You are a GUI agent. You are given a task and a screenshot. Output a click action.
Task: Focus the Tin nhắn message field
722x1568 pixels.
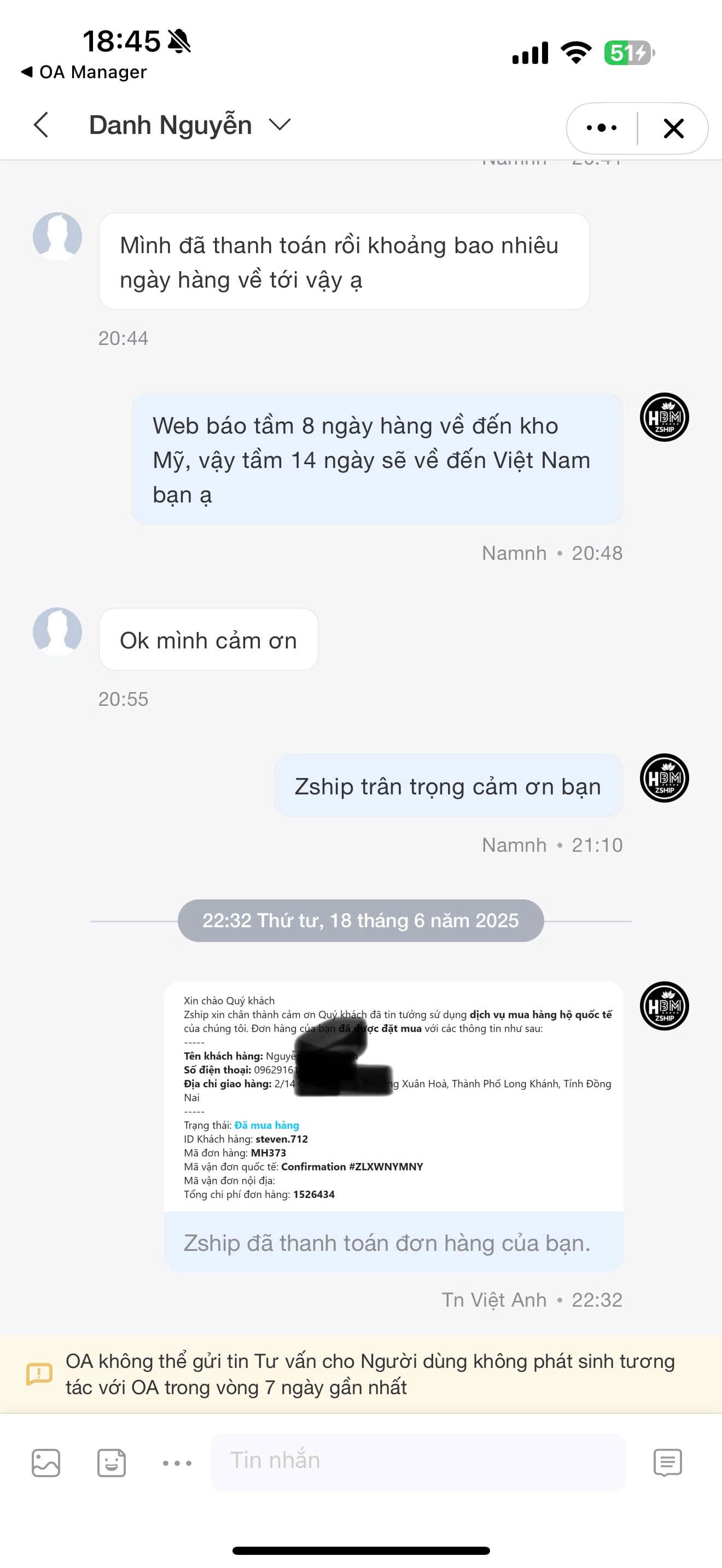click(x=418, y=1461)
